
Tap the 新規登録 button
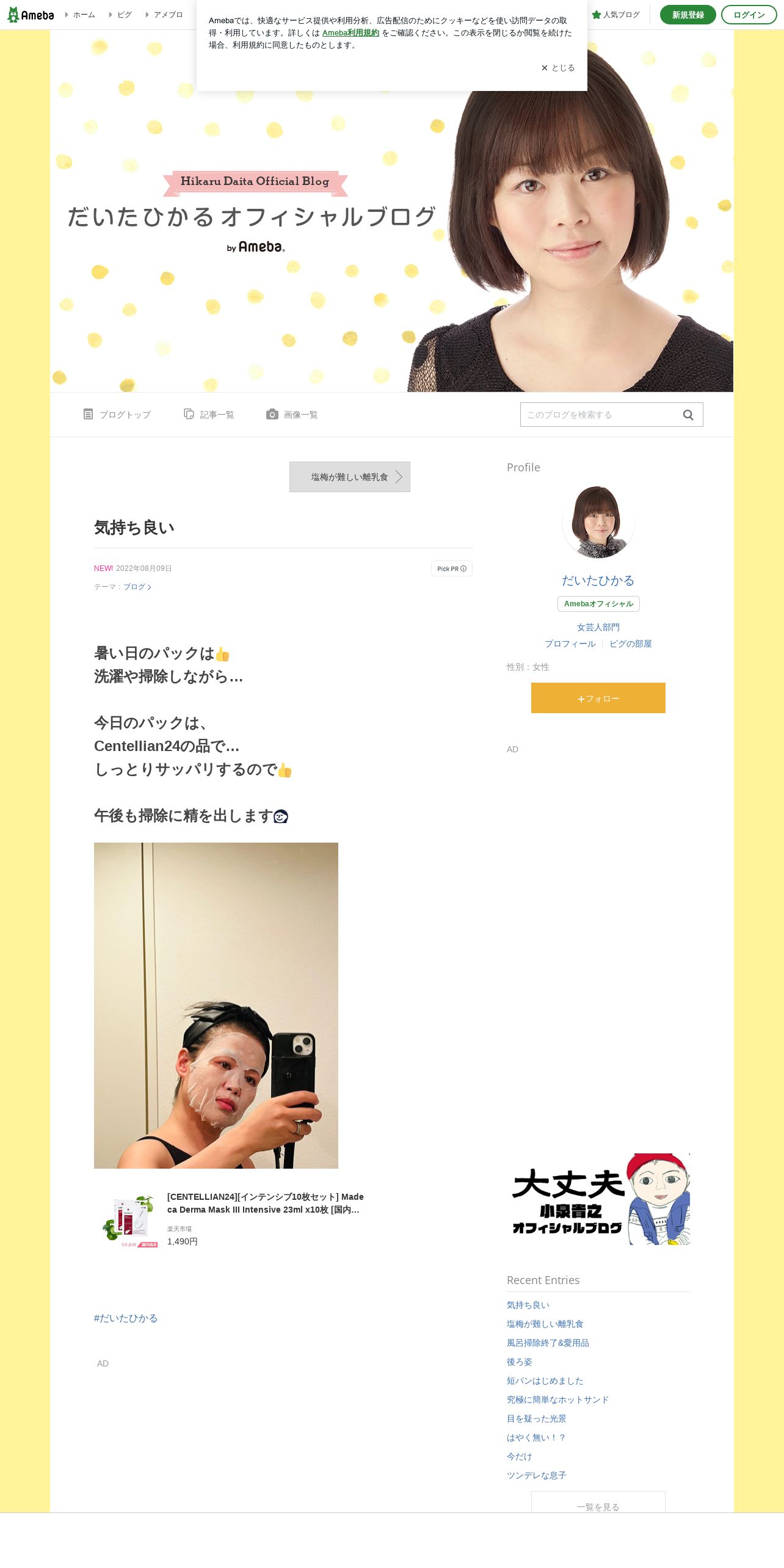[688, 15]
